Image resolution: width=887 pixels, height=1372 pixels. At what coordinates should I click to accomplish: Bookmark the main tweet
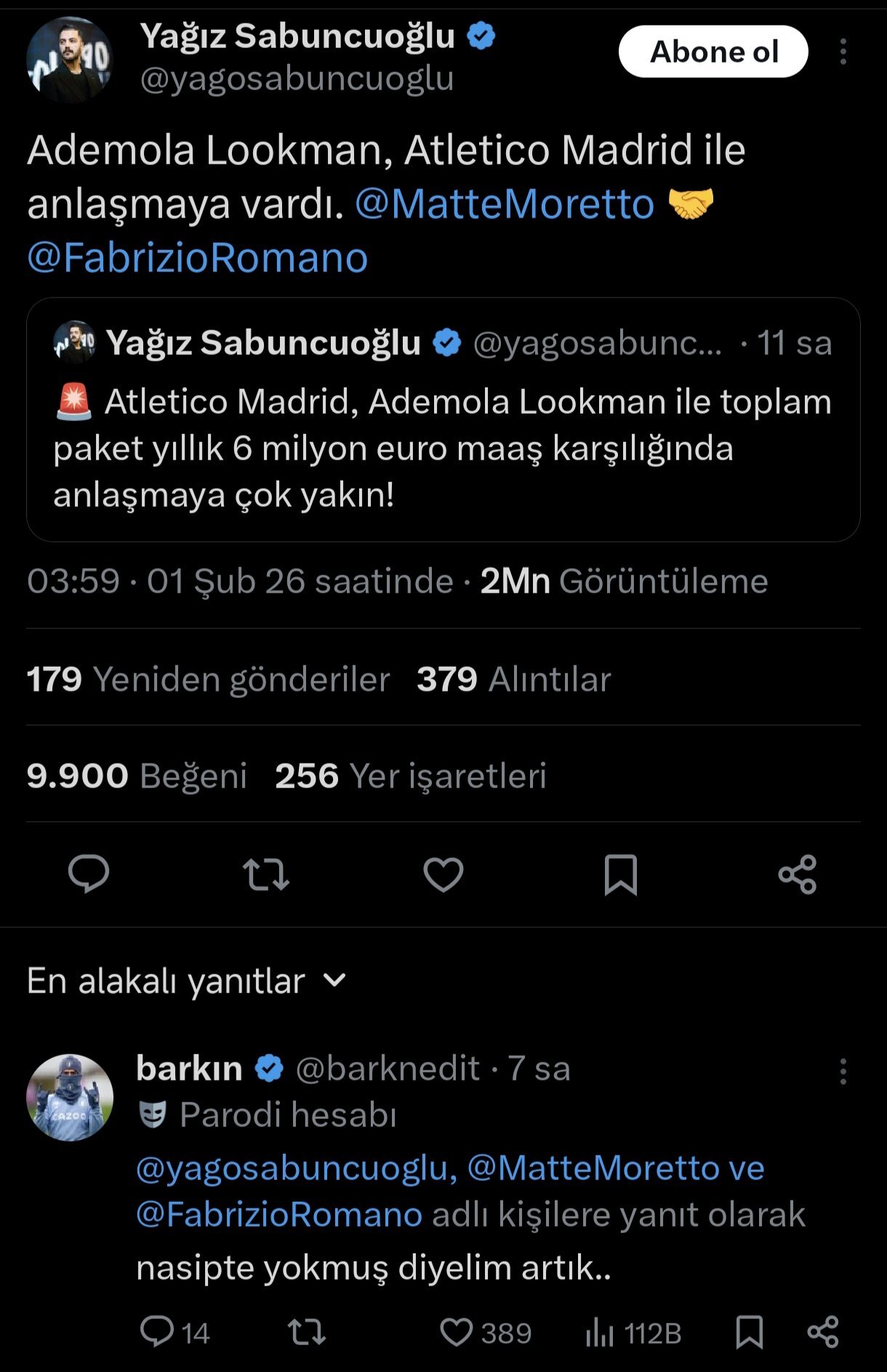621,874
